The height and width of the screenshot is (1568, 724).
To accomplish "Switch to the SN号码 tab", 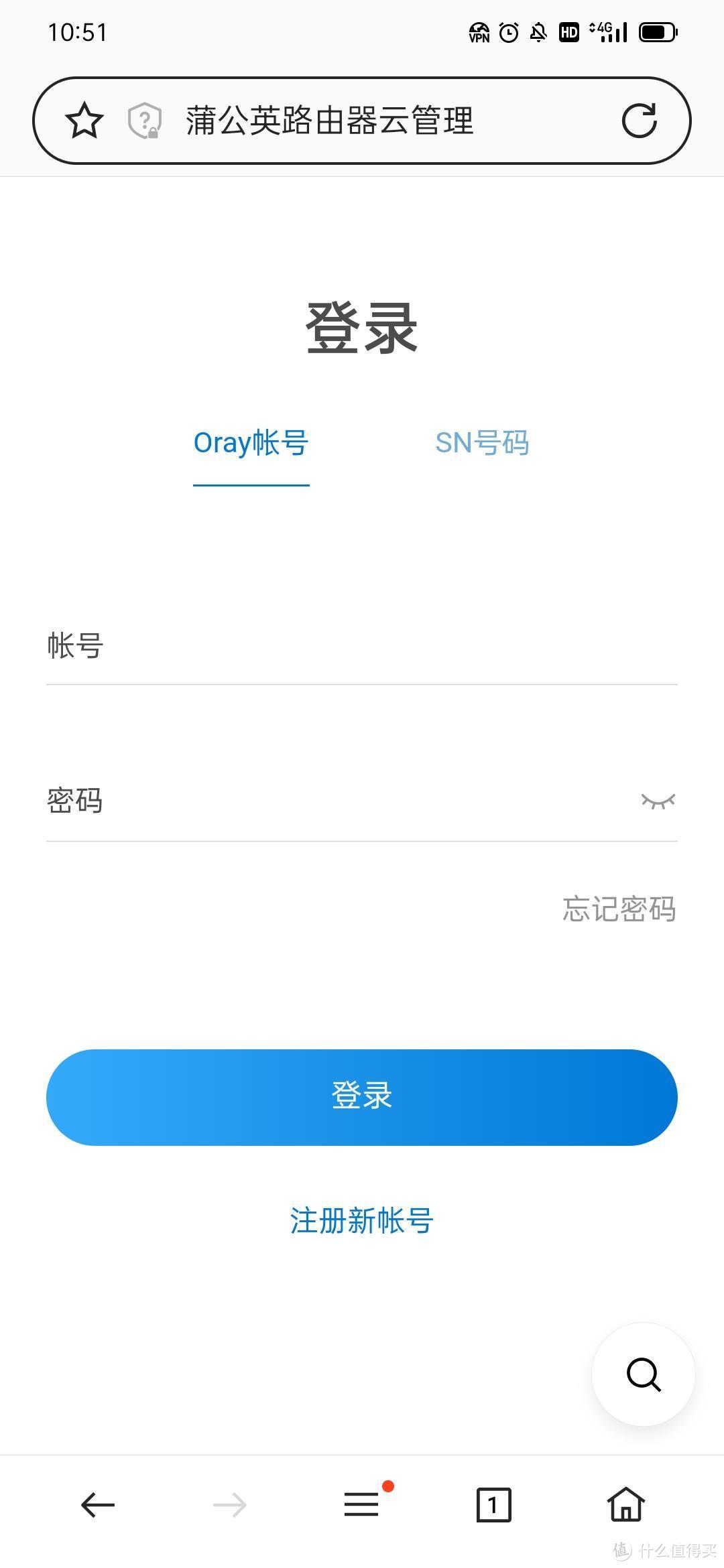I will [x=483, y=442].
